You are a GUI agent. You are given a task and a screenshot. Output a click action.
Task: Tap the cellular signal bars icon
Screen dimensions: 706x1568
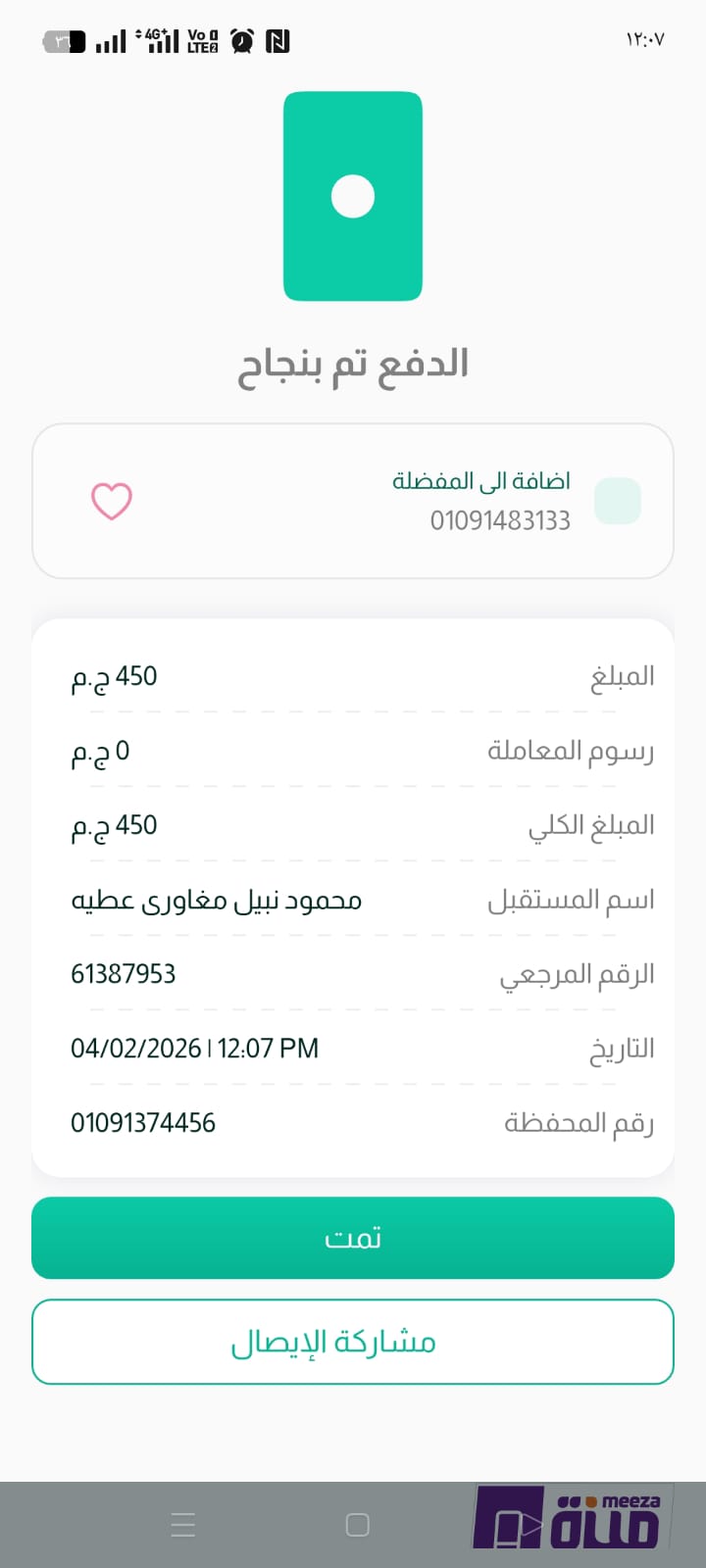pos(110,40)
